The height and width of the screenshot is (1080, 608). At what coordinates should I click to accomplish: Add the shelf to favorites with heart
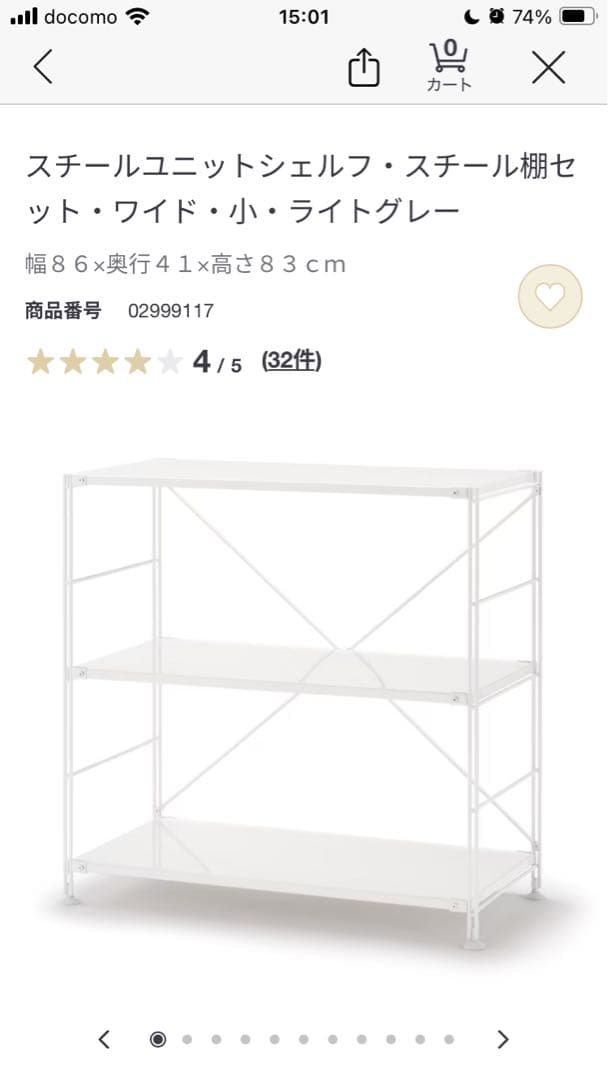pyautogui.click(x=550, y=296)
